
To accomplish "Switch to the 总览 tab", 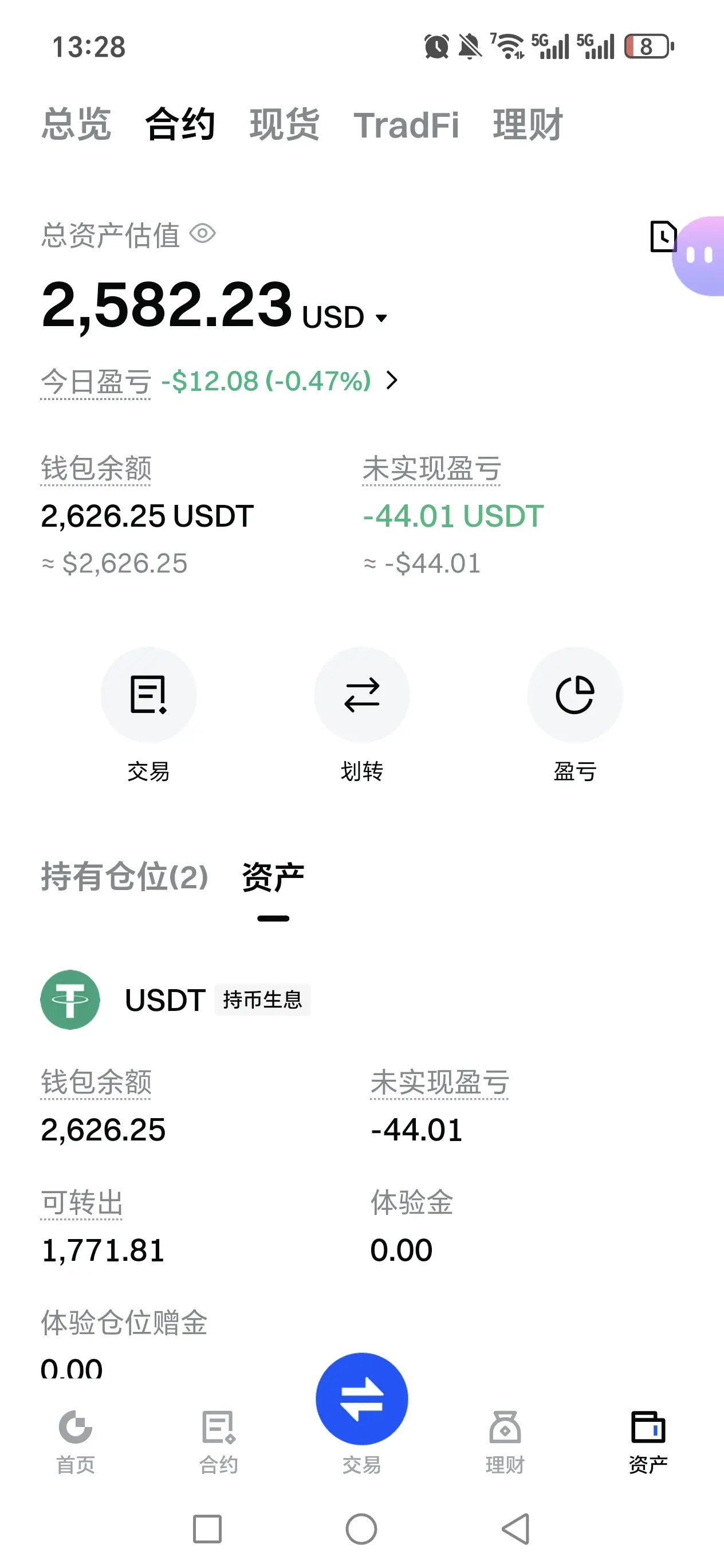I will pyautogui.click(x=76, y=125).
